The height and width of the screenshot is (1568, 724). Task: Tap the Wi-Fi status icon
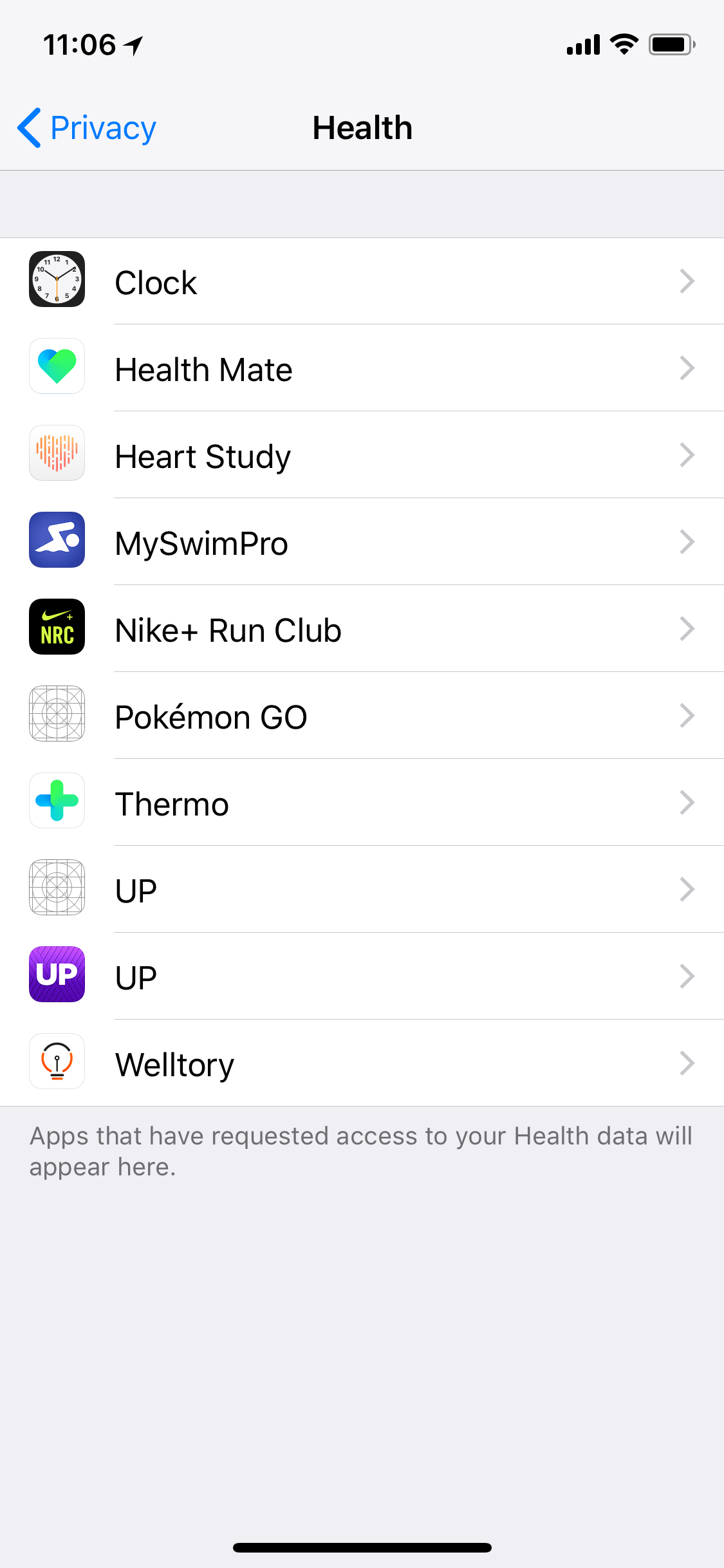click(x=622, y=44)
